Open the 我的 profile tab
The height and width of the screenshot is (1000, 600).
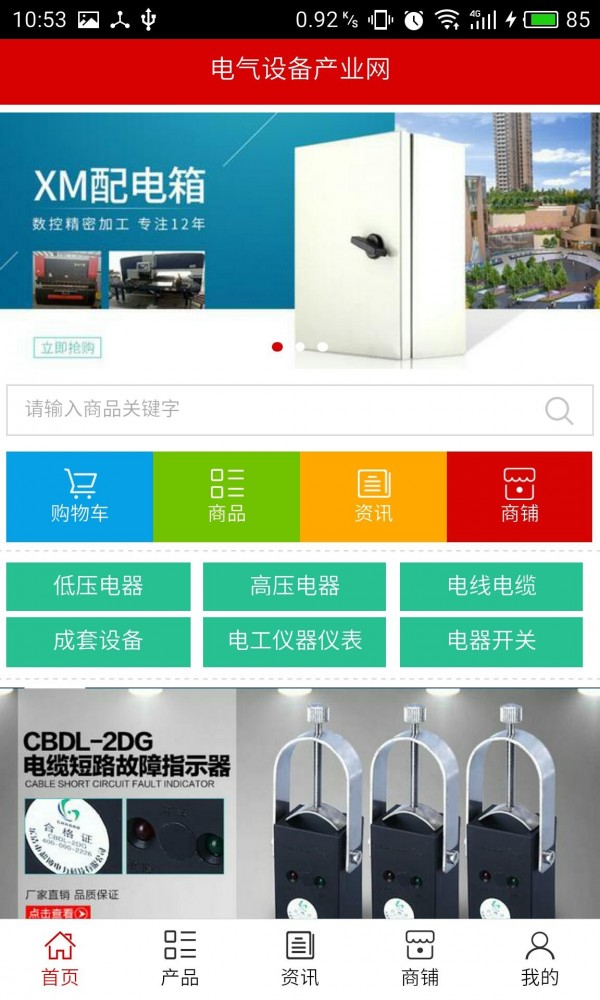[540, 959]
